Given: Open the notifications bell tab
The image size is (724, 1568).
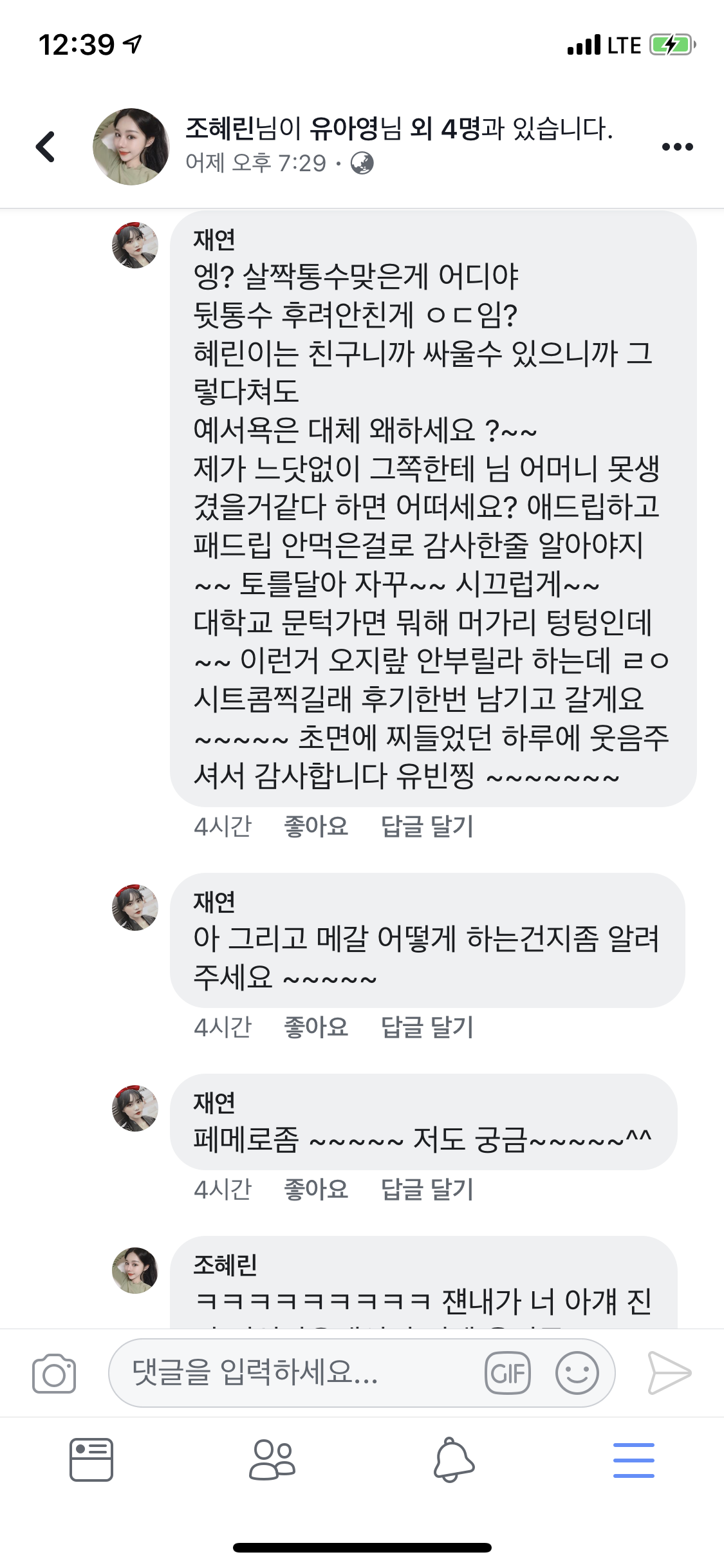Looking at the screenshot, I should (454, 1460).
